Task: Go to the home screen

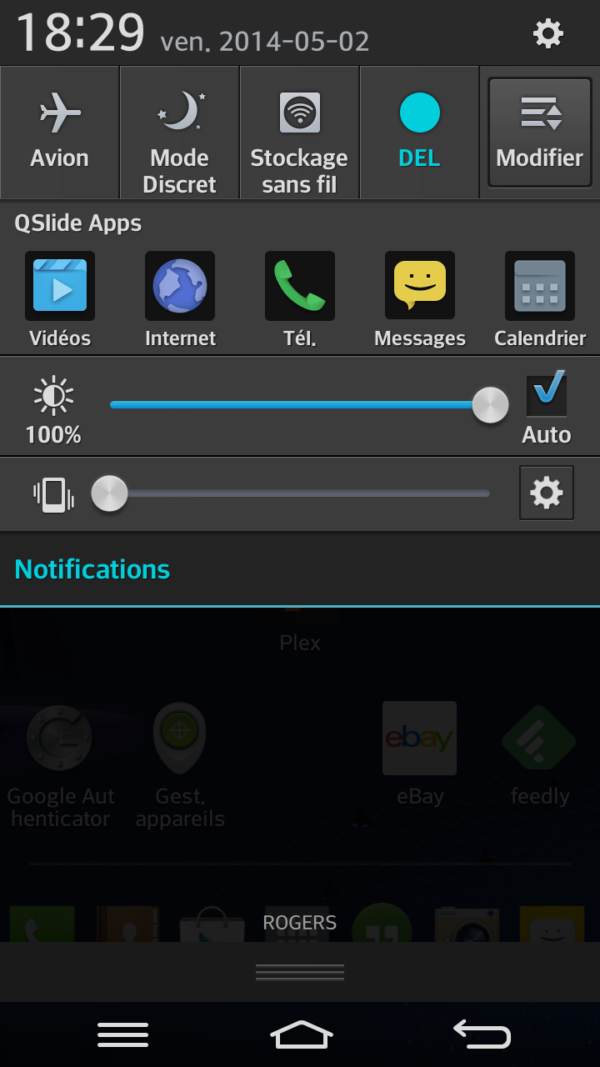Action: (x=301, y=1035)
